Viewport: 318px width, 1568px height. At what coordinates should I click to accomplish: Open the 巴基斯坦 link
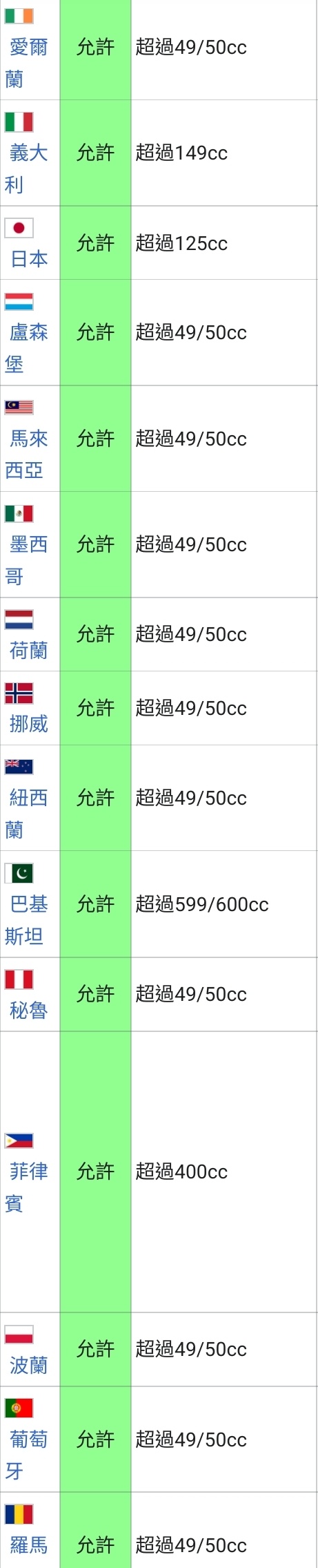point(28,920)
